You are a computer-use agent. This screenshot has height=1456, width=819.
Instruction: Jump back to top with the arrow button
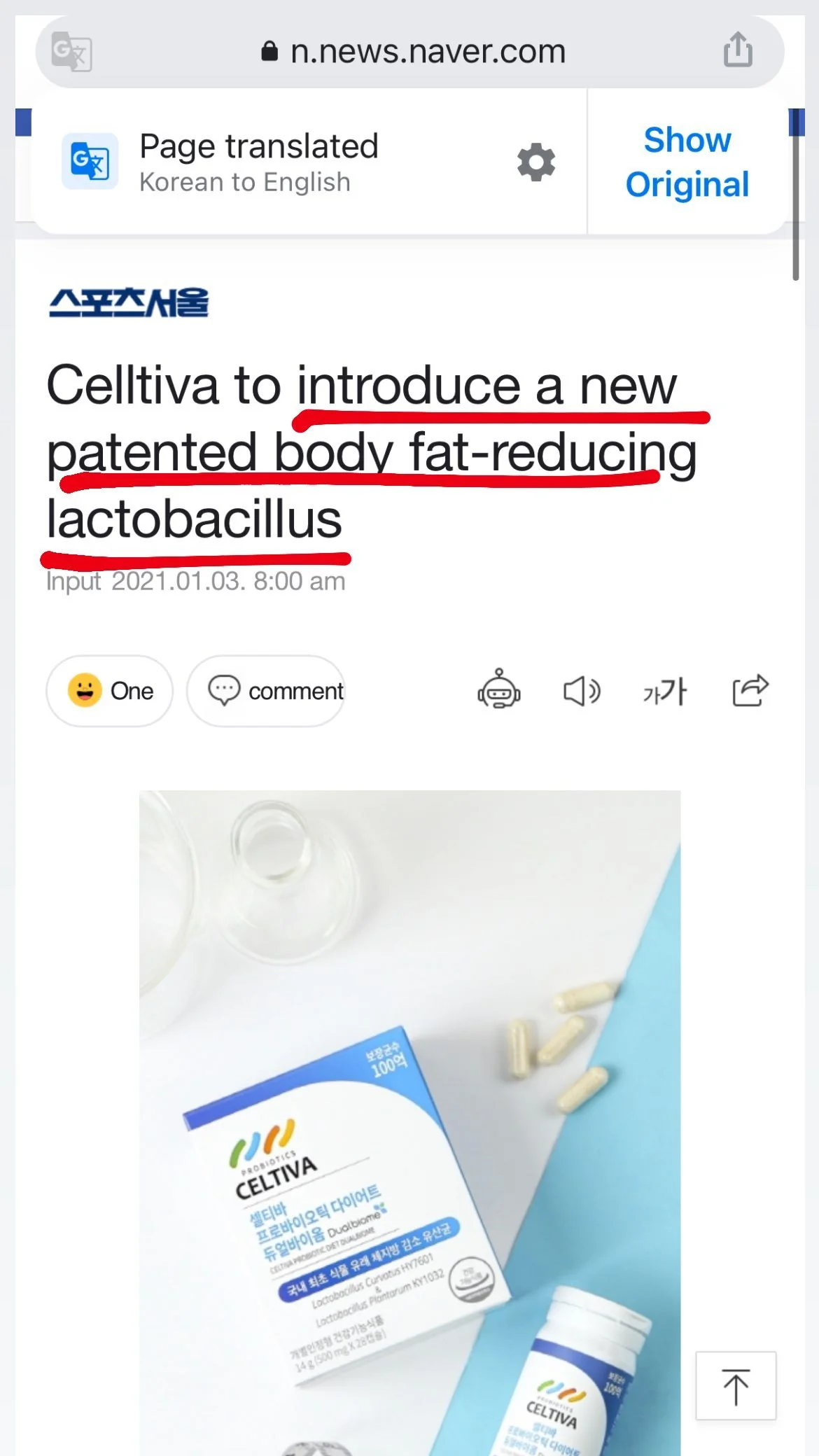736,1386
